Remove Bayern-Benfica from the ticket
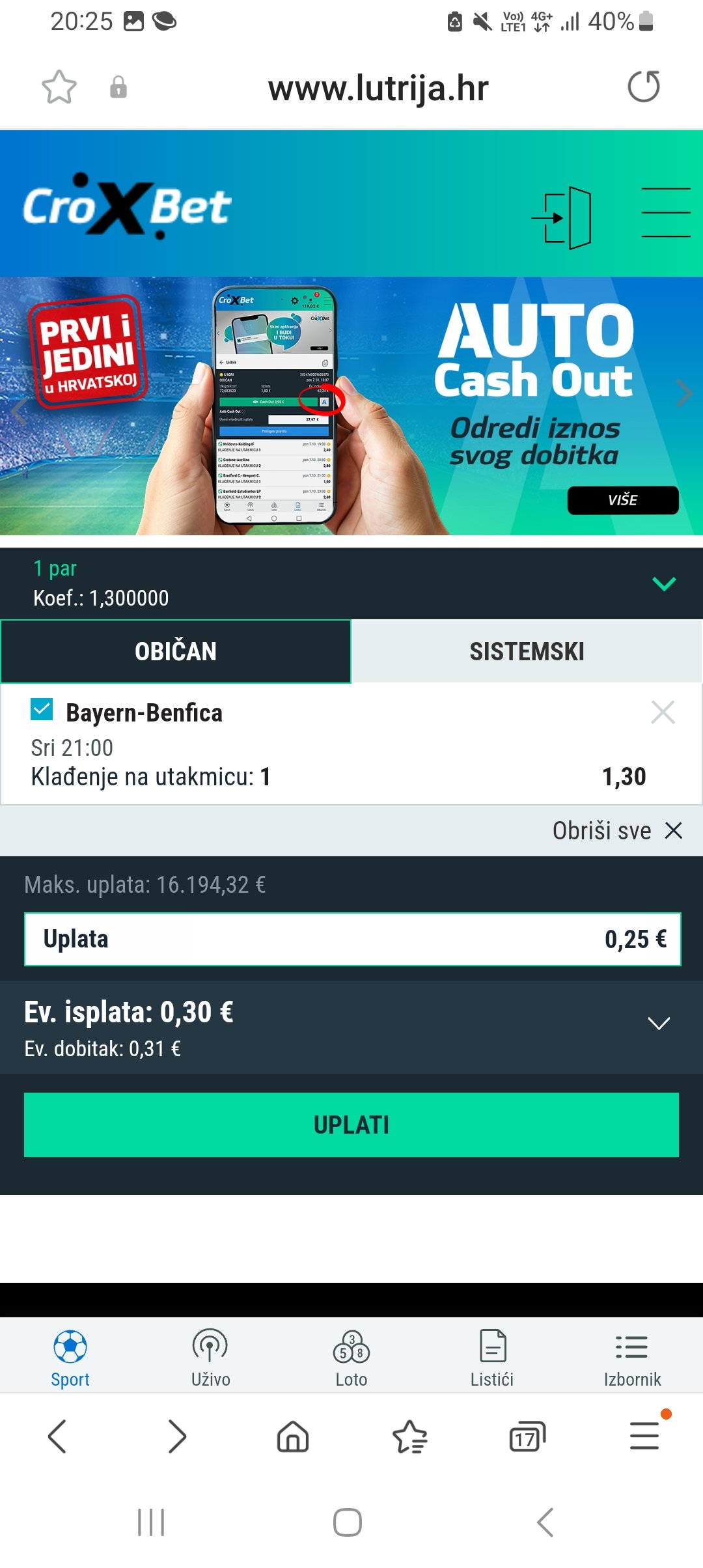The image size is (703, 1568). coord(663,712)
